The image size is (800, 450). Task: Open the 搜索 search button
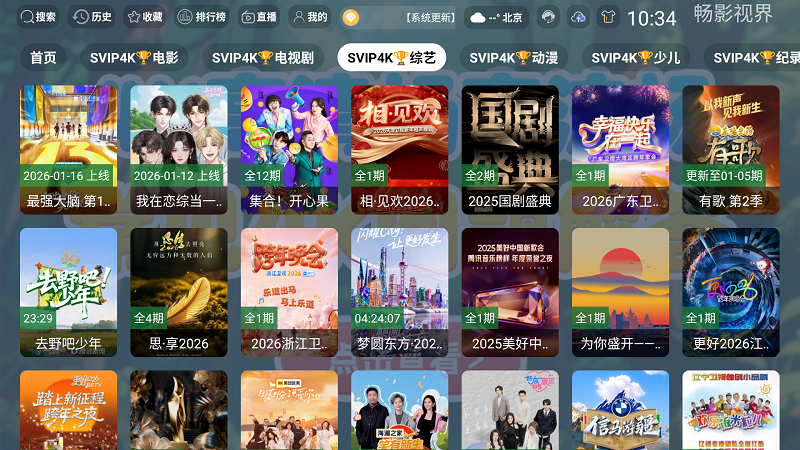click(38, 17)
